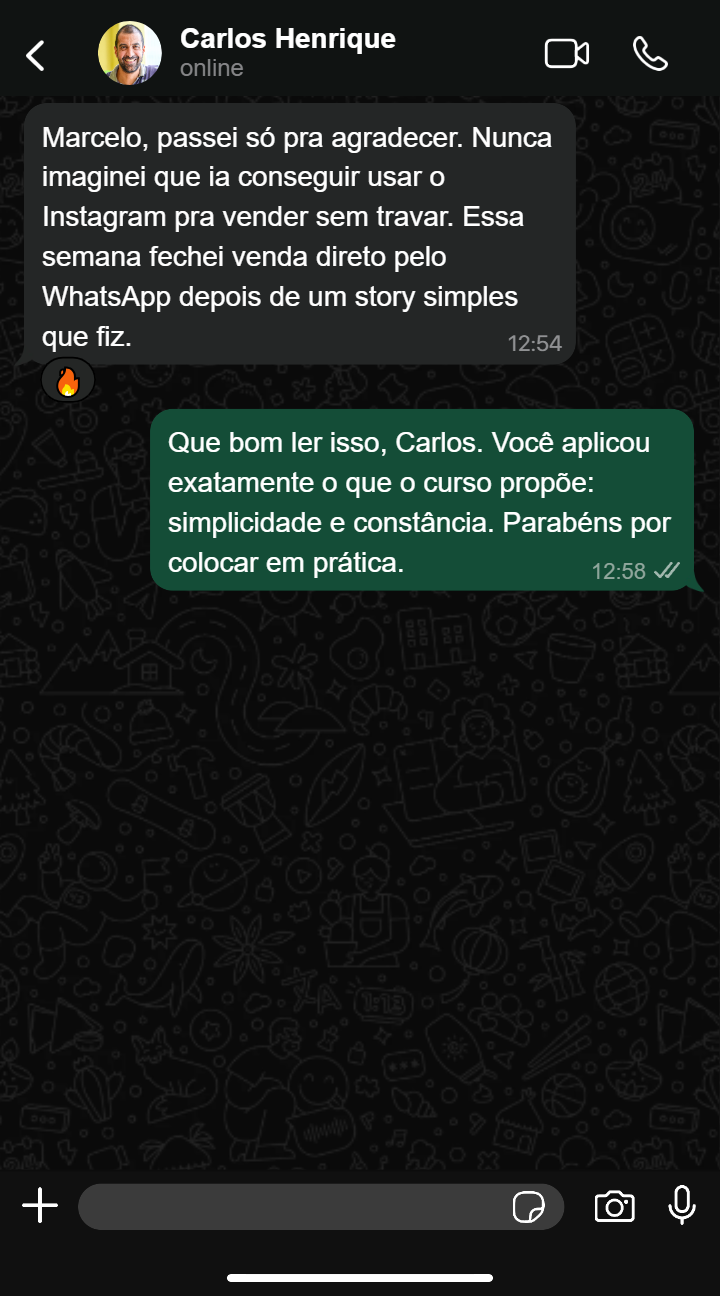Tap the microphone to record voice message
The width and height of the screenshot is (720, 1296).
tap(682, 1206)
